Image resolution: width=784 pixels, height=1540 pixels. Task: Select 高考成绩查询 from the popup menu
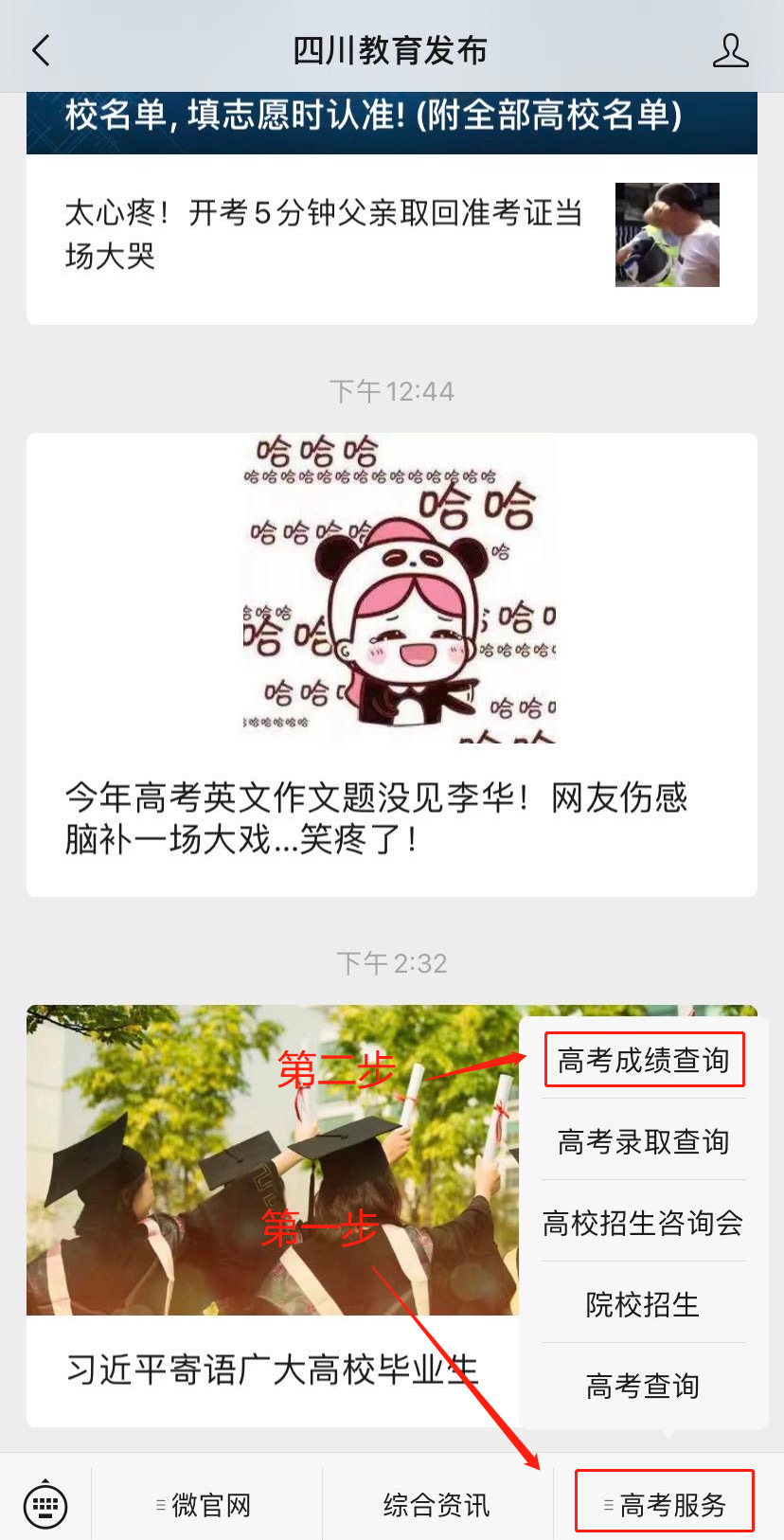644,1060
